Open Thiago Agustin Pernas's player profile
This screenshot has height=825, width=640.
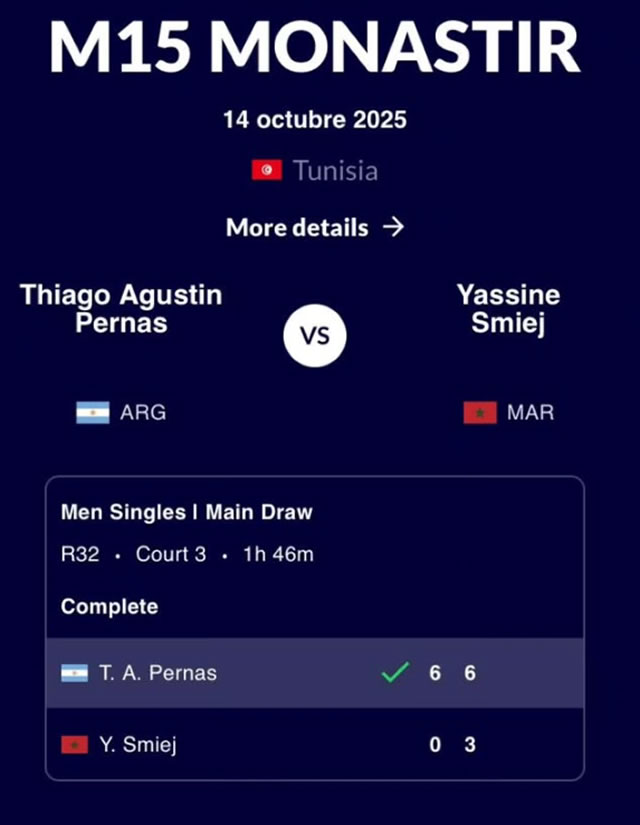coord(121,309)
